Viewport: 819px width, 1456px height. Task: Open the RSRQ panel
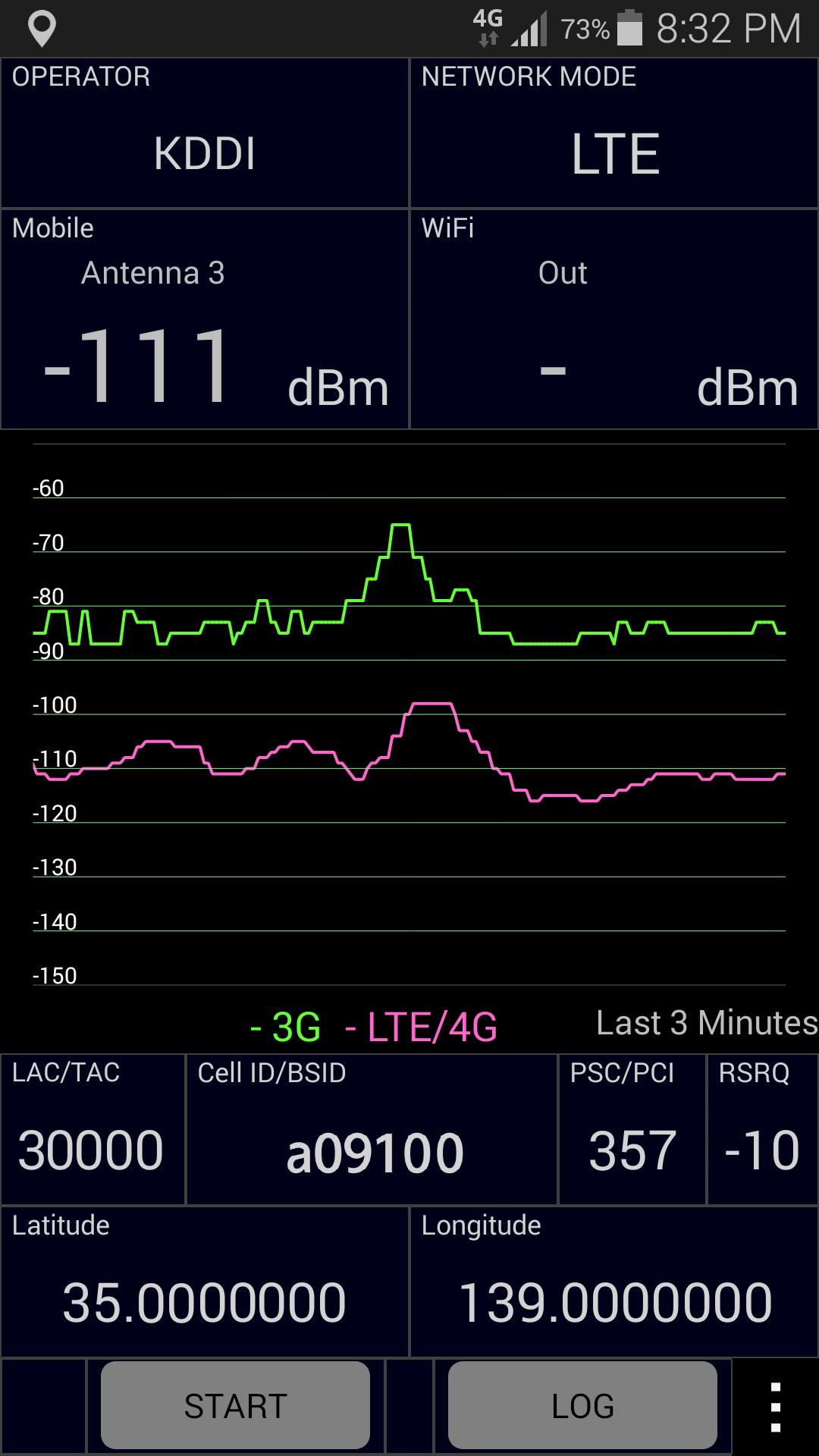tap(762, 1130)
